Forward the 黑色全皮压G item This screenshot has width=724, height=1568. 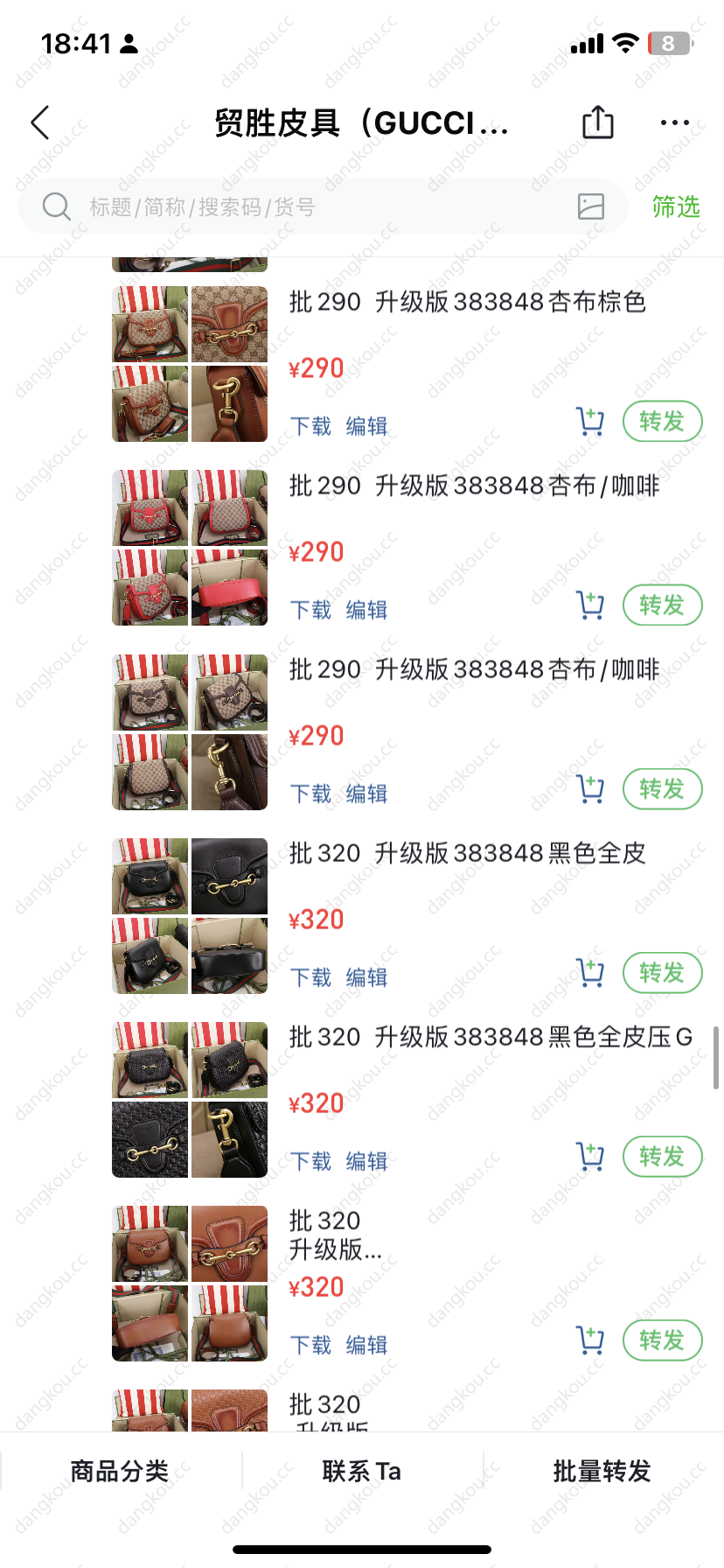(662, 1157)
